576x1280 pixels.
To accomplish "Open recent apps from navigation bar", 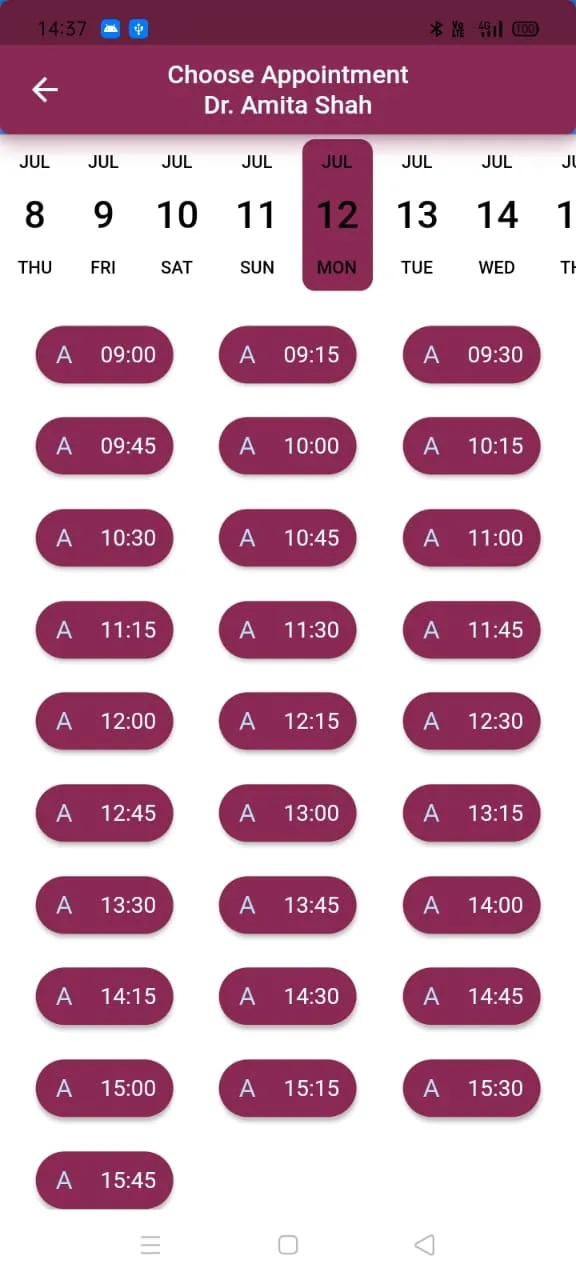I will (151, 1245).
